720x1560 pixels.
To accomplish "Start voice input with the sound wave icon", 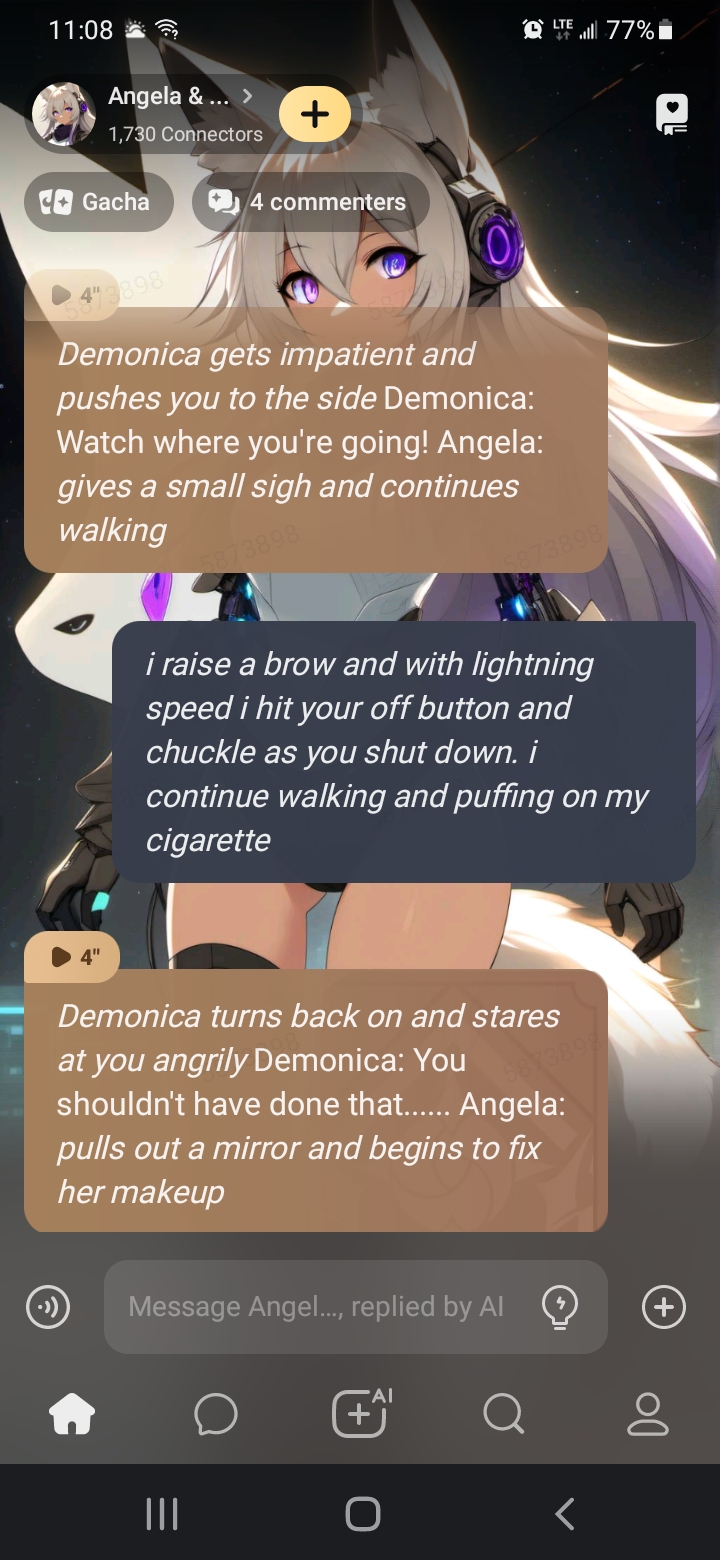I will (48, 1307).
